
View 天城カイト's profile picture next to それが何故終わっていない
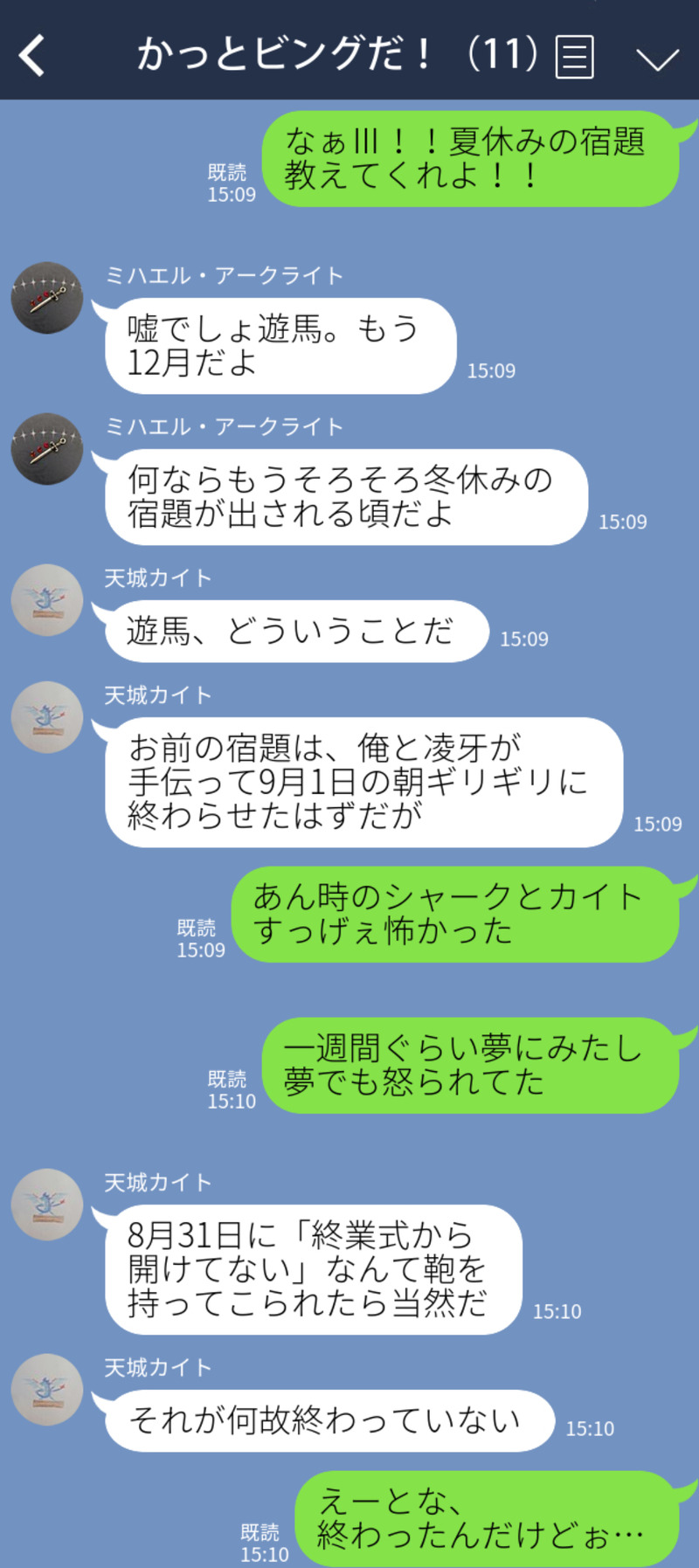point(47,1390)
